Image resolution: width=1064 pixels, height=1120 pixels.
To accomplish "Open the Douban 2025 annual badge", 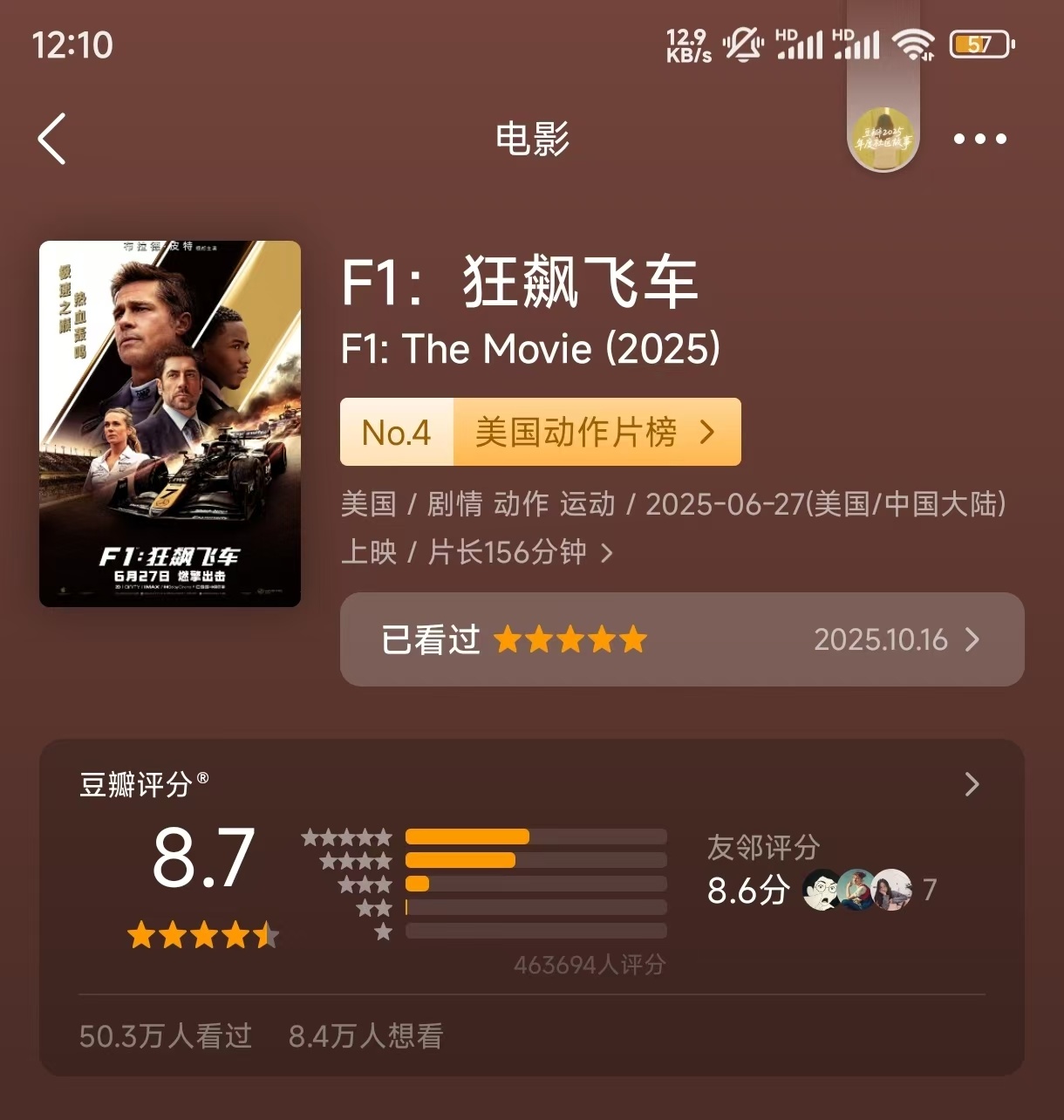I will (883, 138).
